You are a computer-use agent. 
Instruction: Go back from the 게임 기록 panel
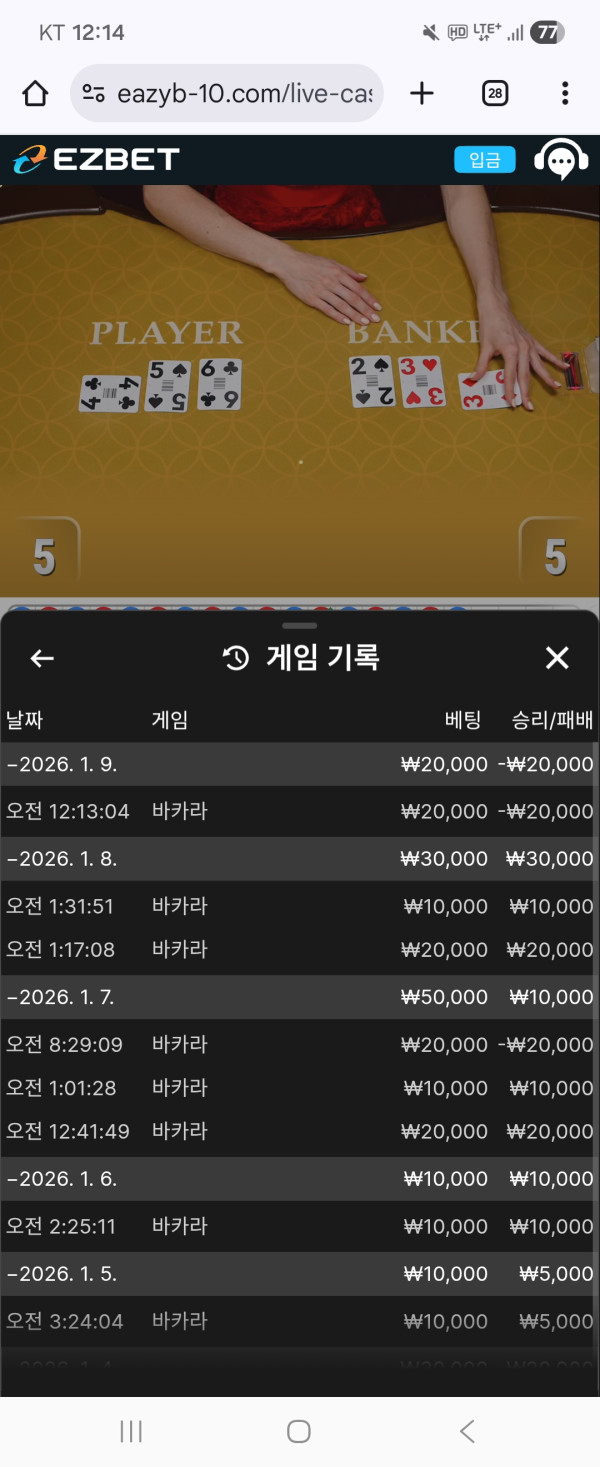coord(42,658)
